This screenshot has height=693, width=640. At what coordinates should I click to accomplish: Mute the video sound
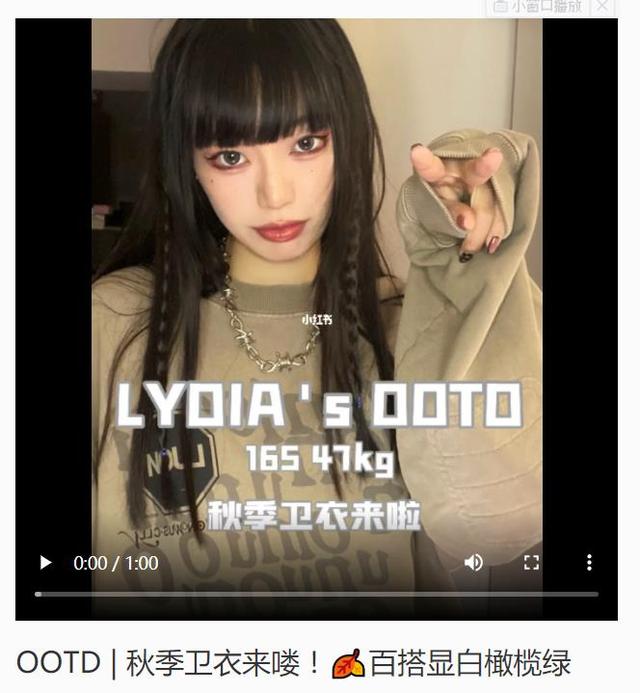(x=474, y=563)
